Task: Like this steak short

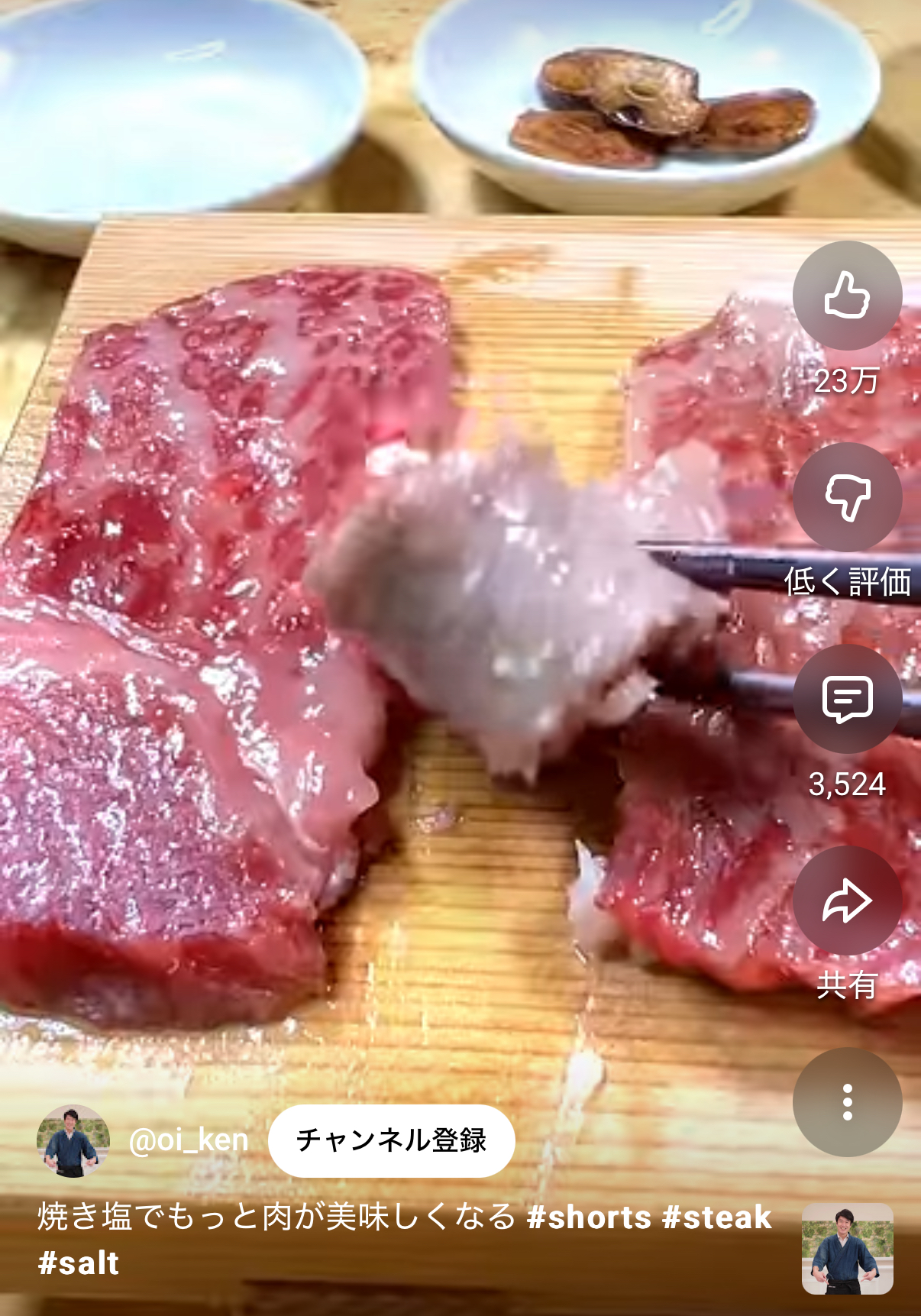Action: [x=847, y=296]
